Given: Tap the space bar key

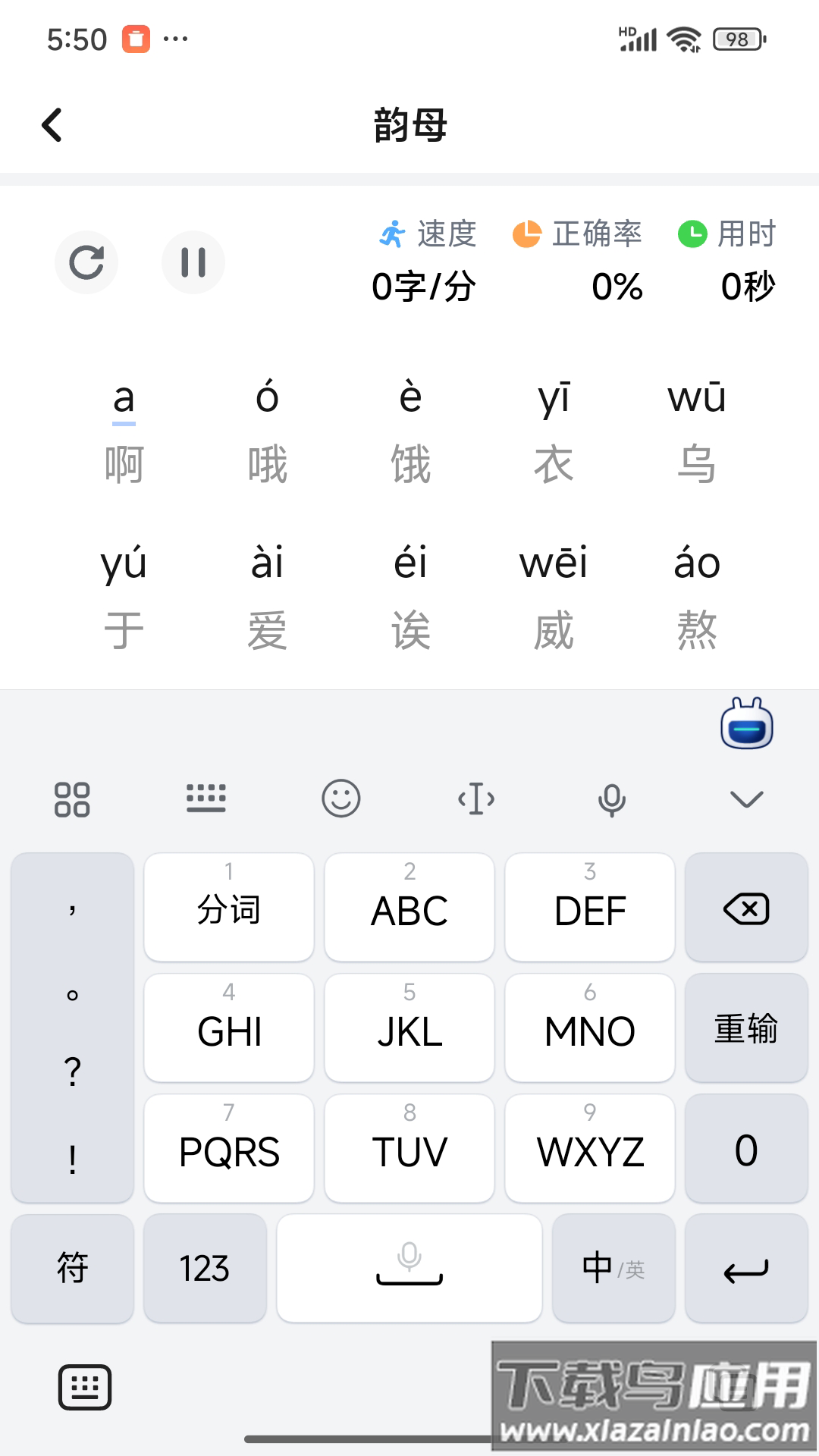Looking at the screenshot, I should coord(409,1268).
